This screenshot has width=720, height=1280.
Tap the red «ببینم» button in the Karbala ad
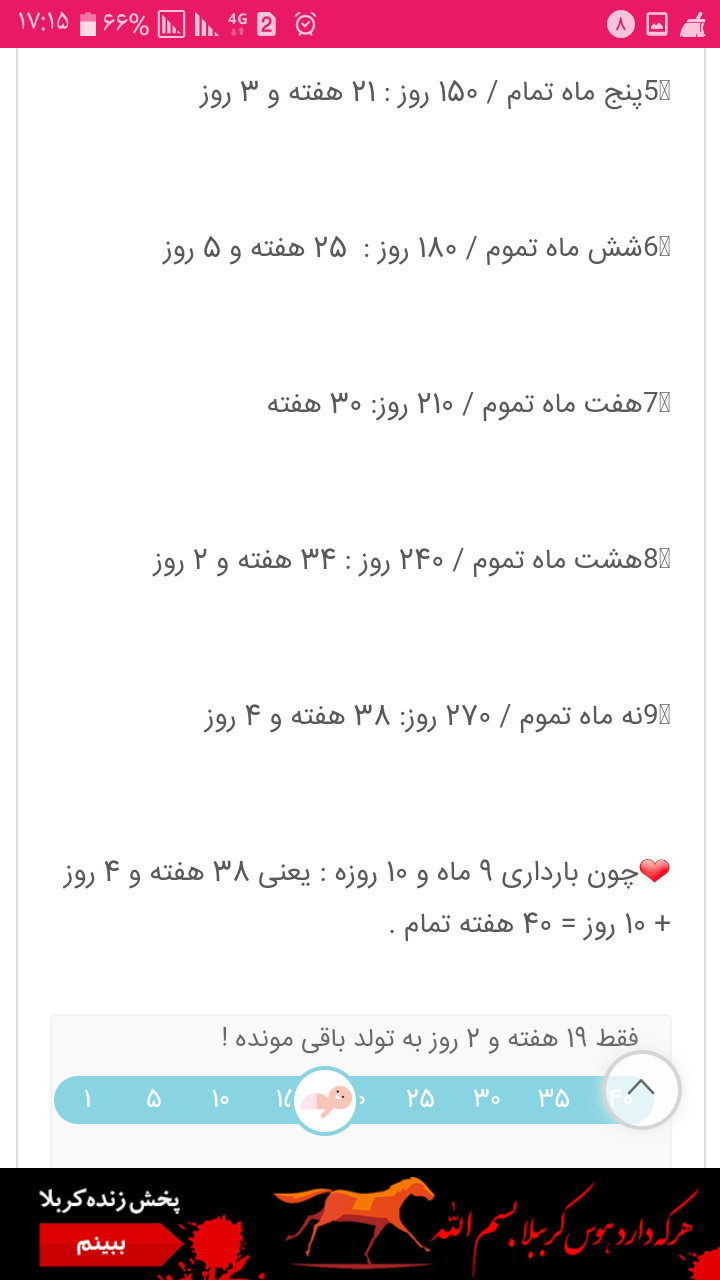[x=101, y=1246]
